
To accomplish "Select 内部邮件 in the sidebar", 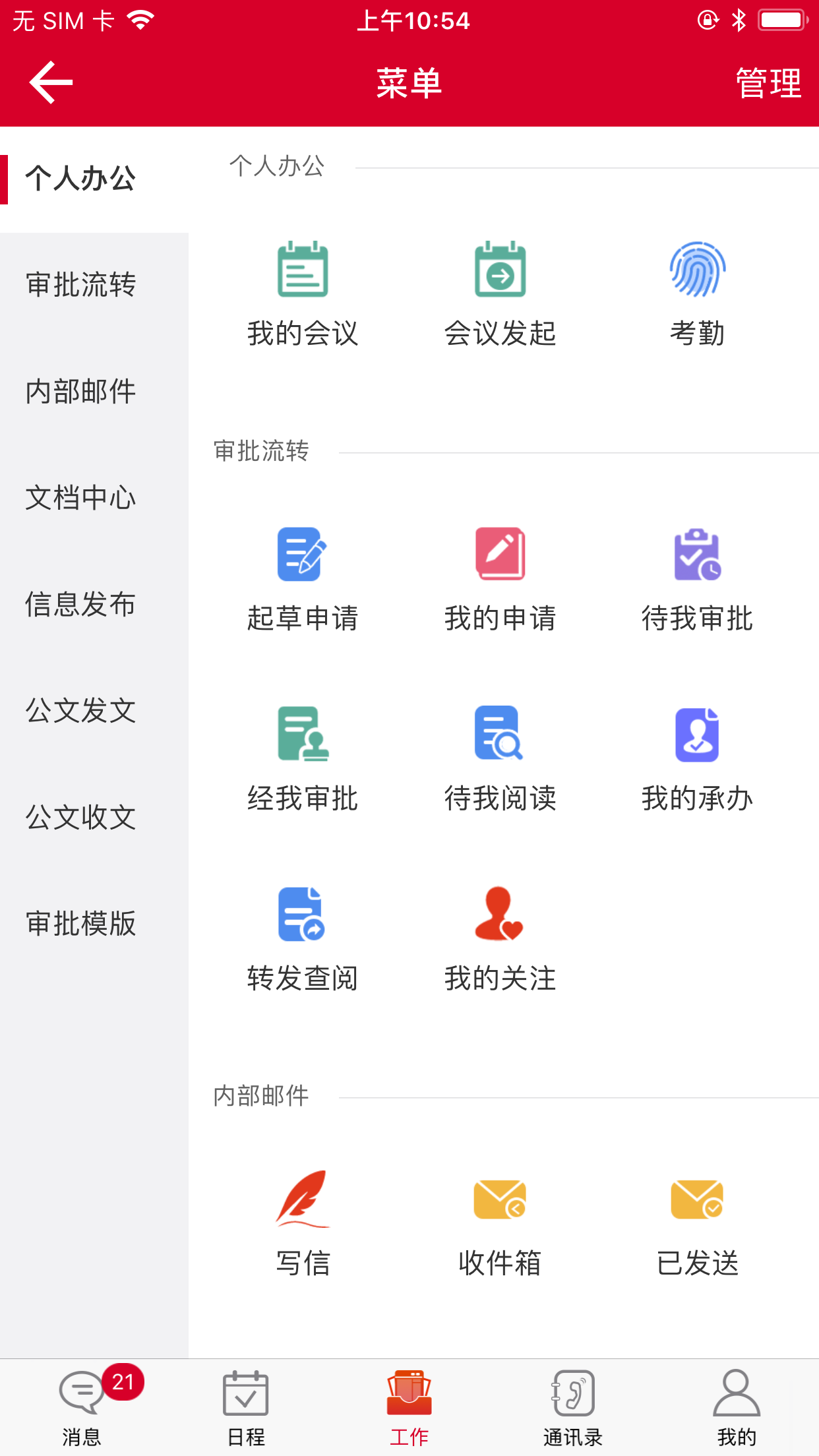I will 80,392.
